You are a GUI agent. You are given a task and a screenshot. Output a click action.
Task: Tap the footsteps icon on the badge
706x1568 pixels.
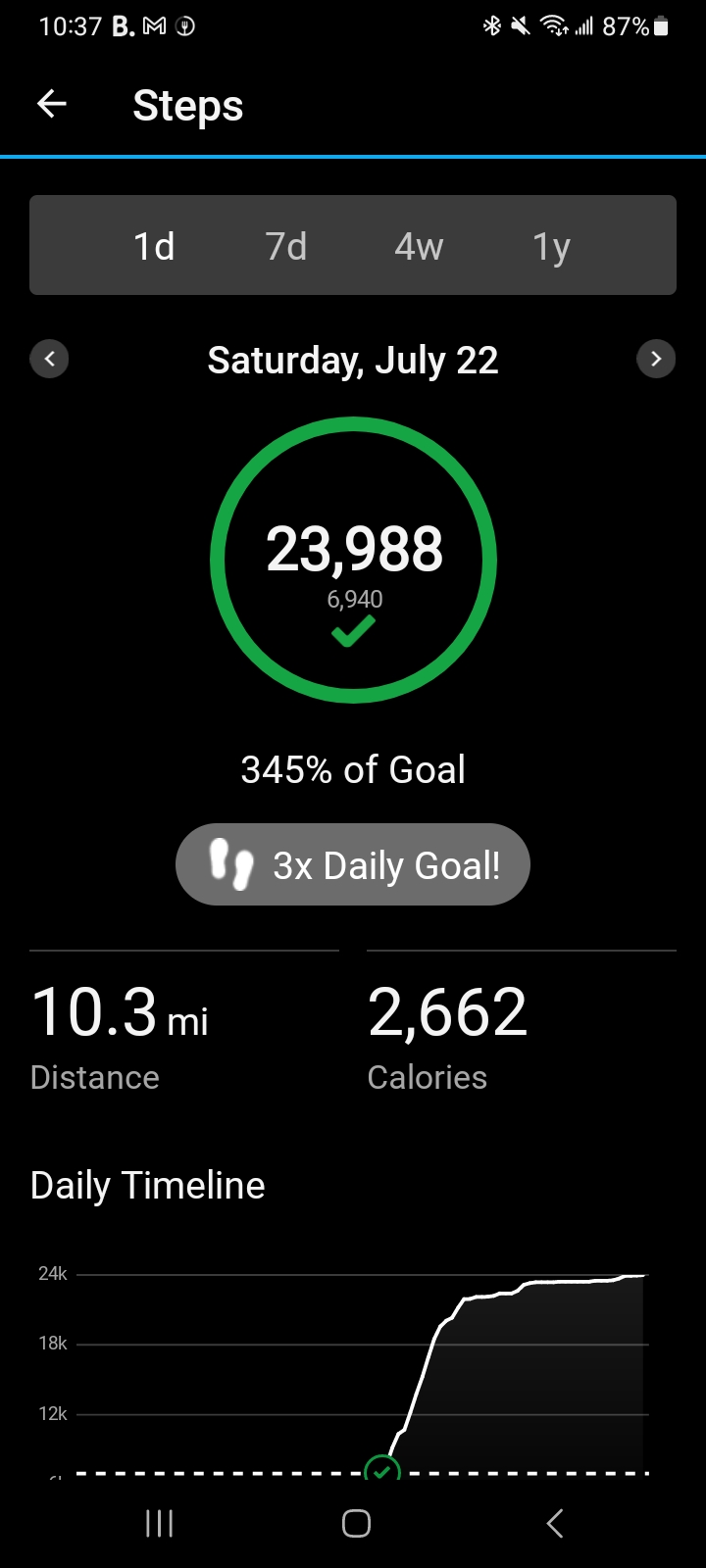[x=231, y=863]
